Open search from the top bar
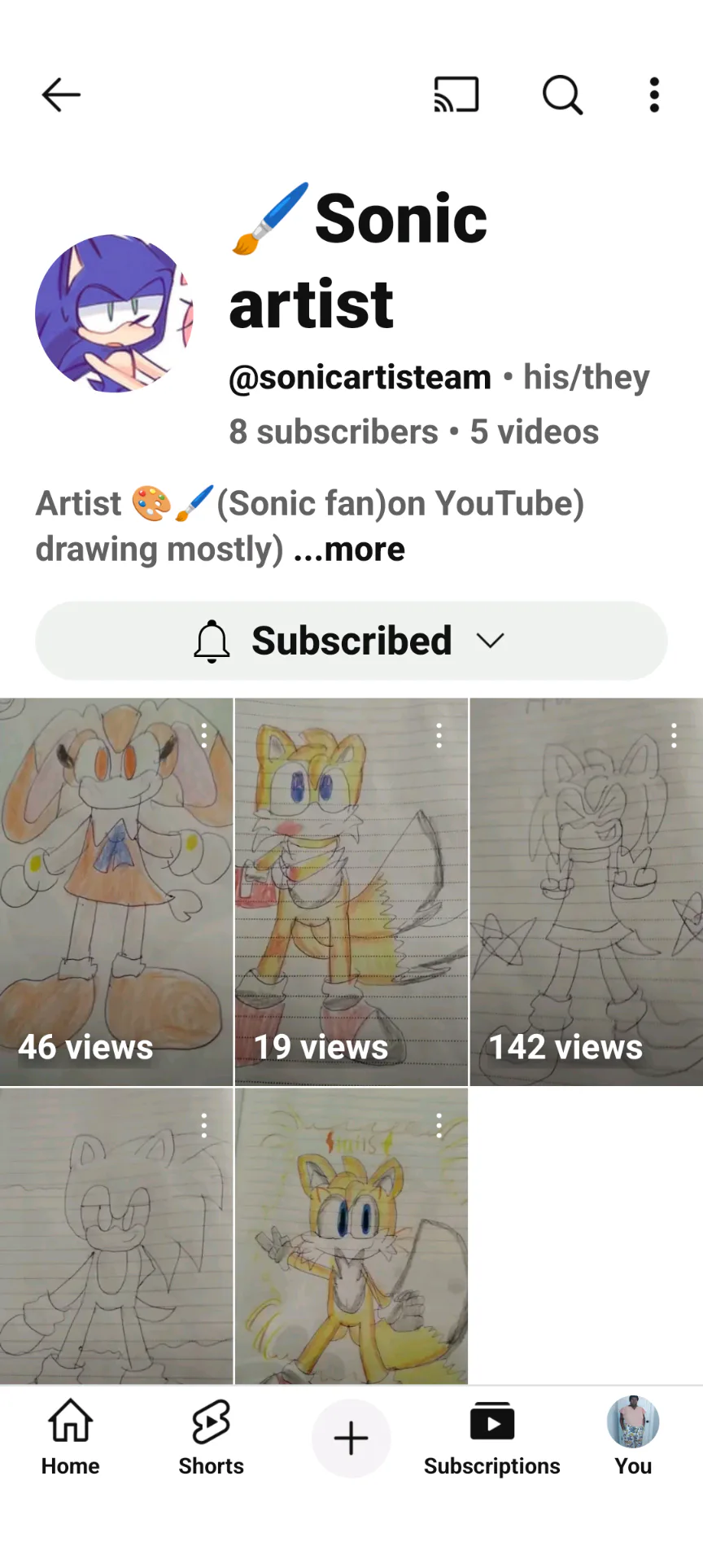The height and width of the screenshot is (1568, 703). coord(562,95)
